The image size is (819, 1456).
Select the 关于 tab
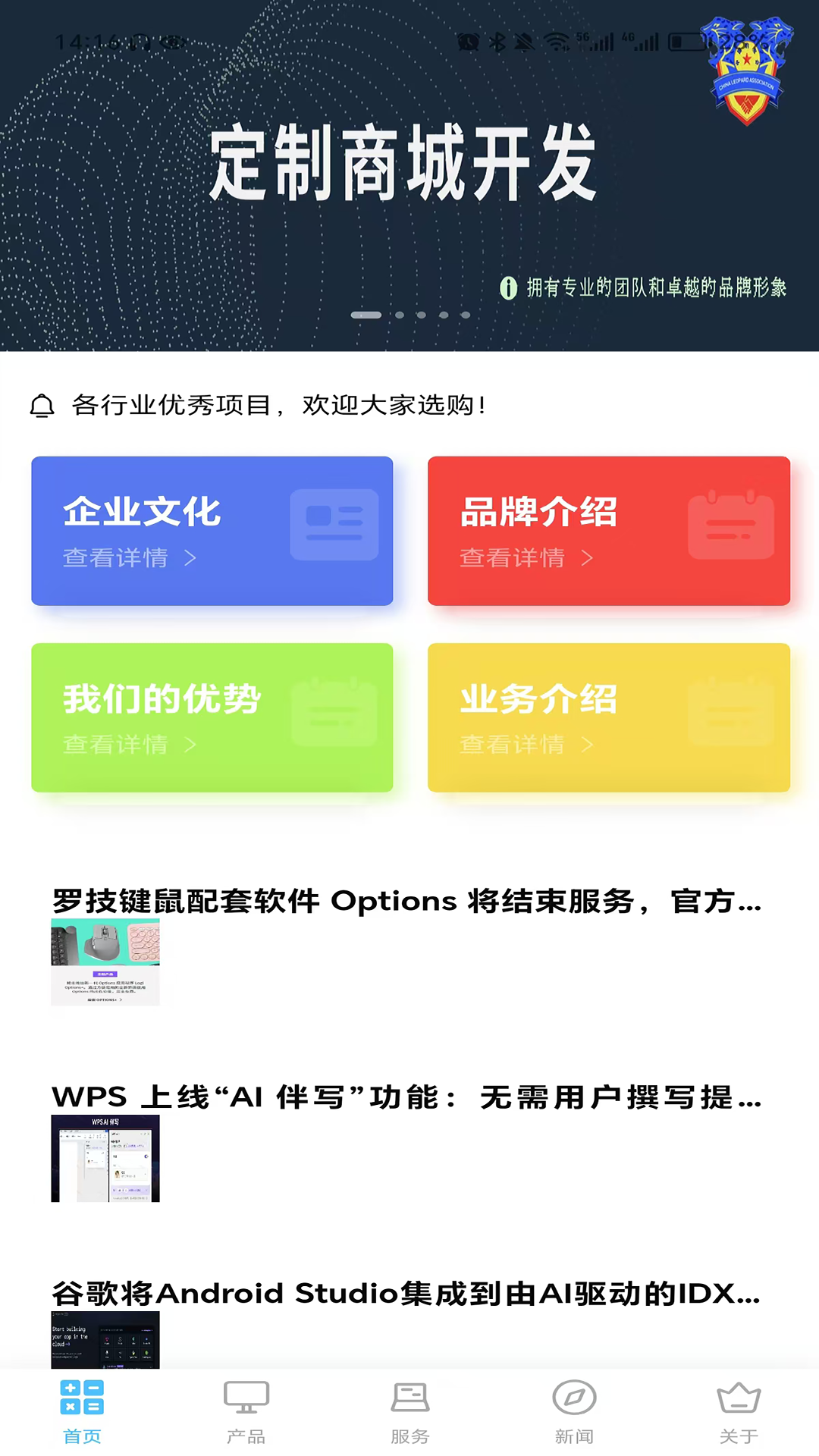738,1412
